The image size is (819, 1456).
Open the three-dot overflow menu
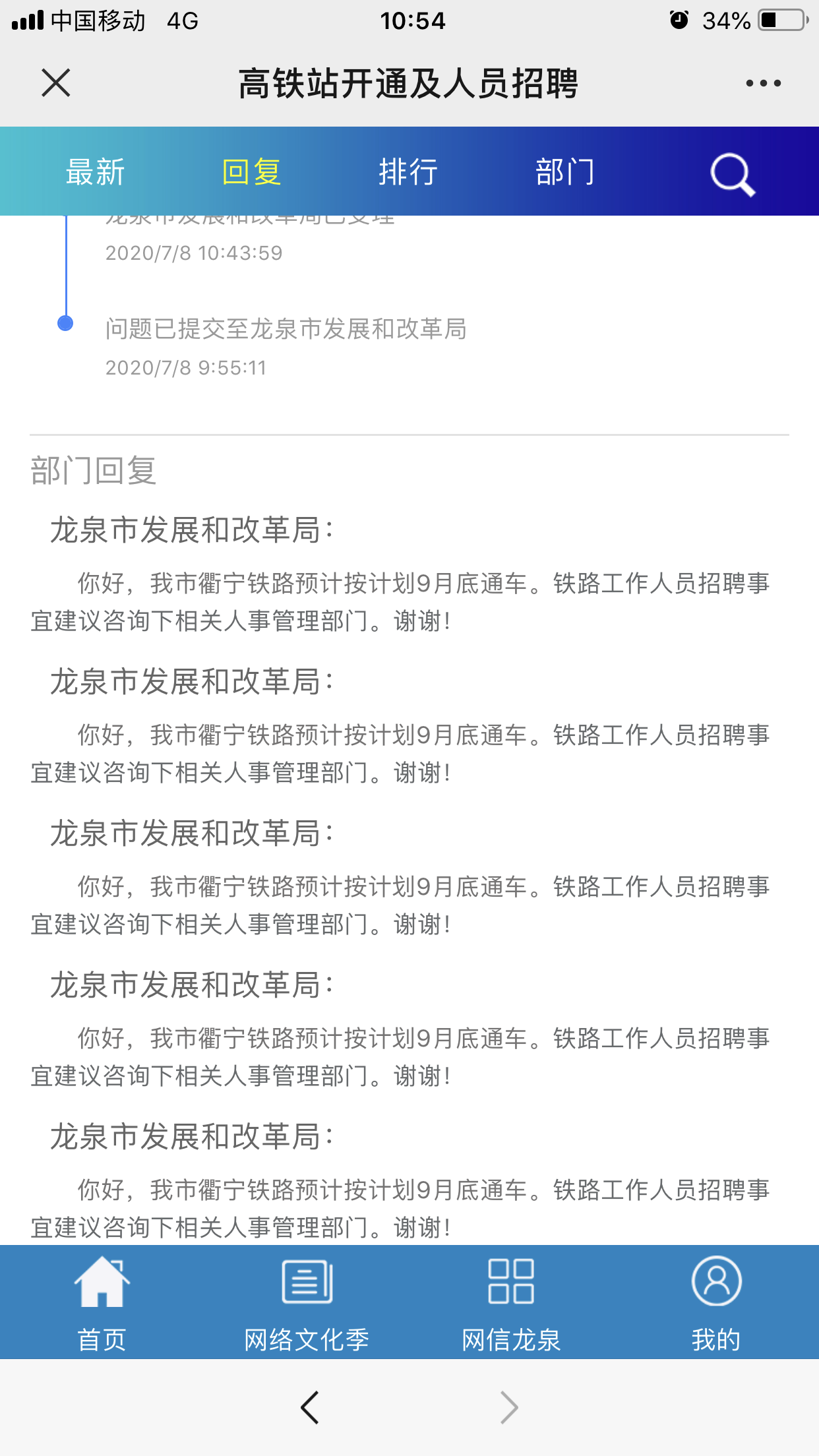click(x=763, y=83)
